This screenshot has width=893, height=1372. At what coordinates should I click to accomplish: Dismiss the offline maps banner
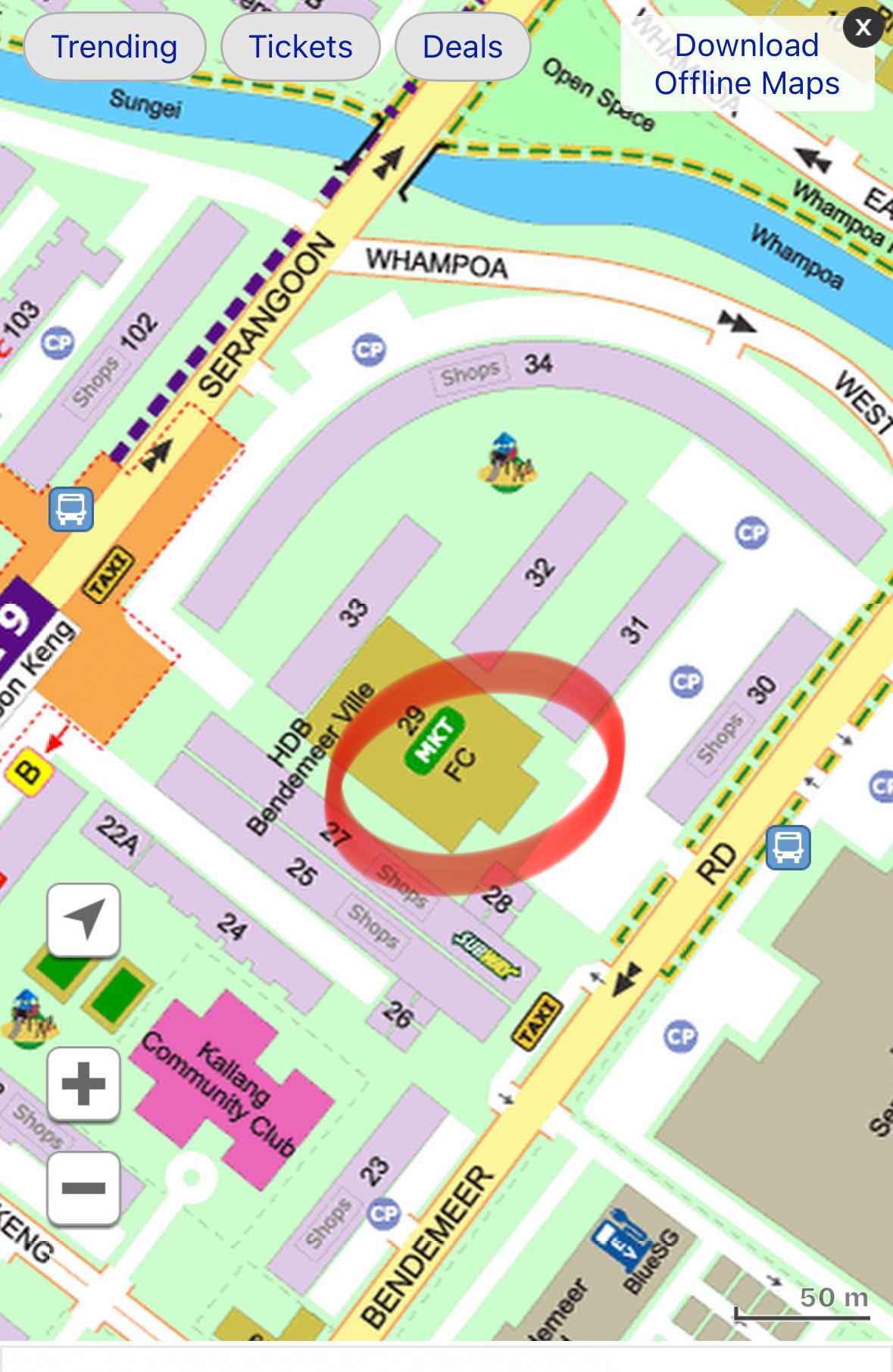coord(863,28)
